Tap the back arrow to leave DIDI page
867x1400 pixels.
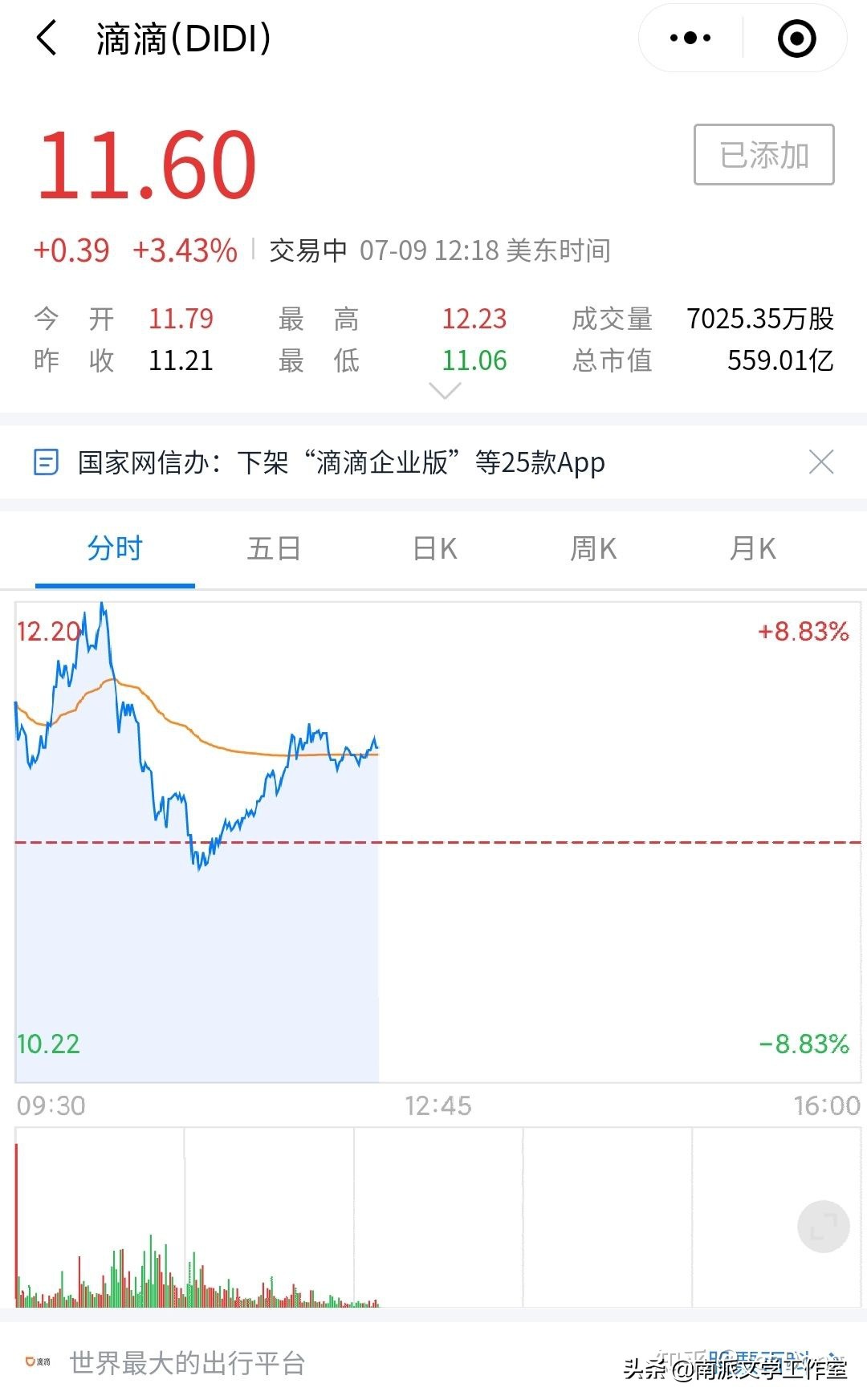pyautogui.click(x=46, y=38)
